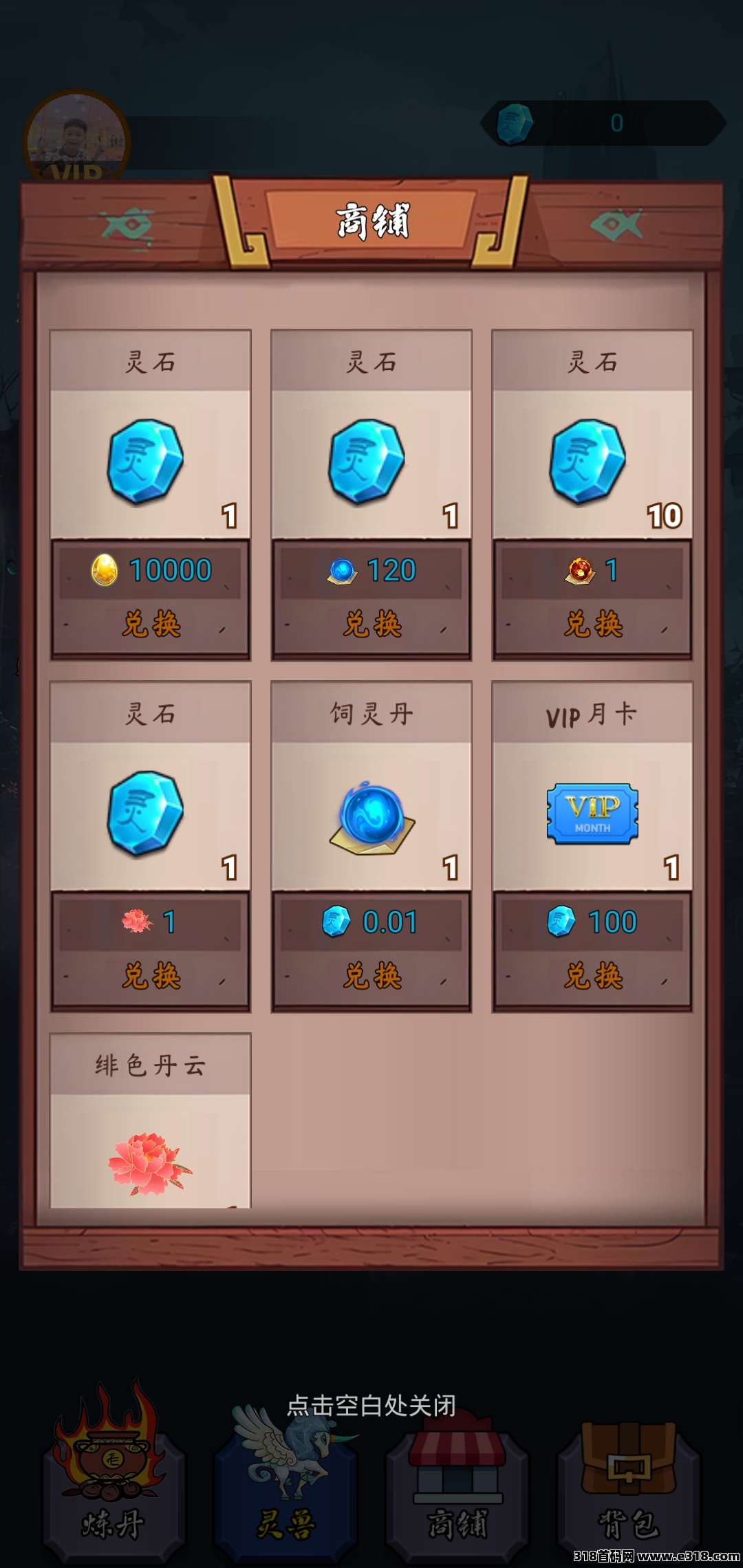
Task: Buy 饲灵丹 for 0.01 灵石
Action: [x=371, y=976]
